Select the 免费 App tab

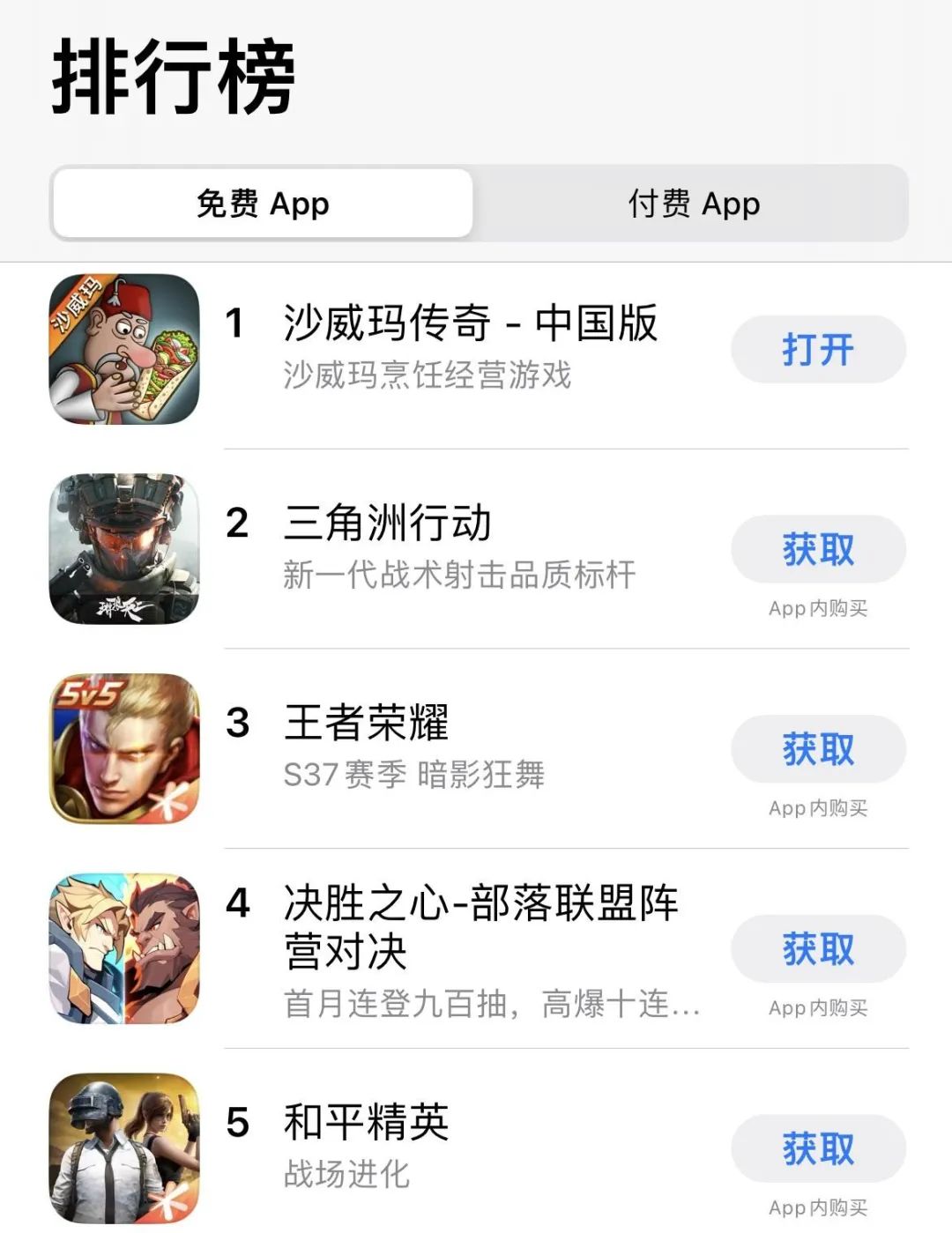(x=263, y=204)
